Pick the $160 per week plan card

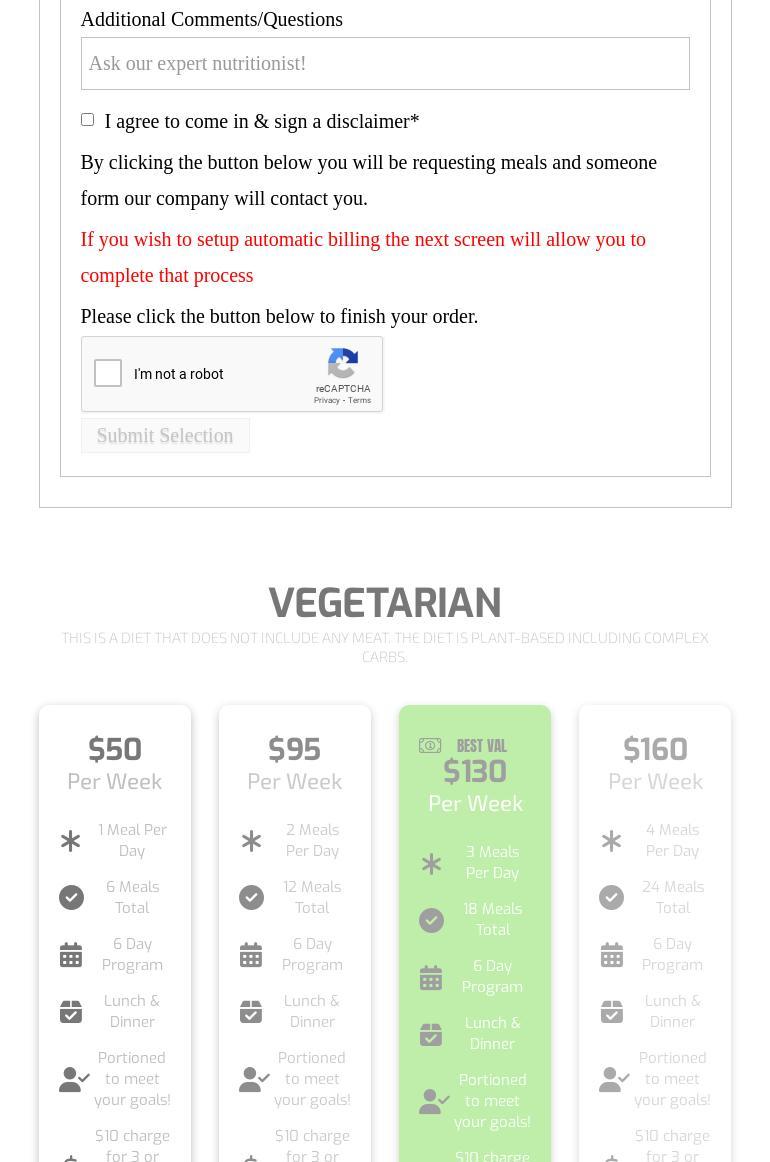tap(655, 764)
